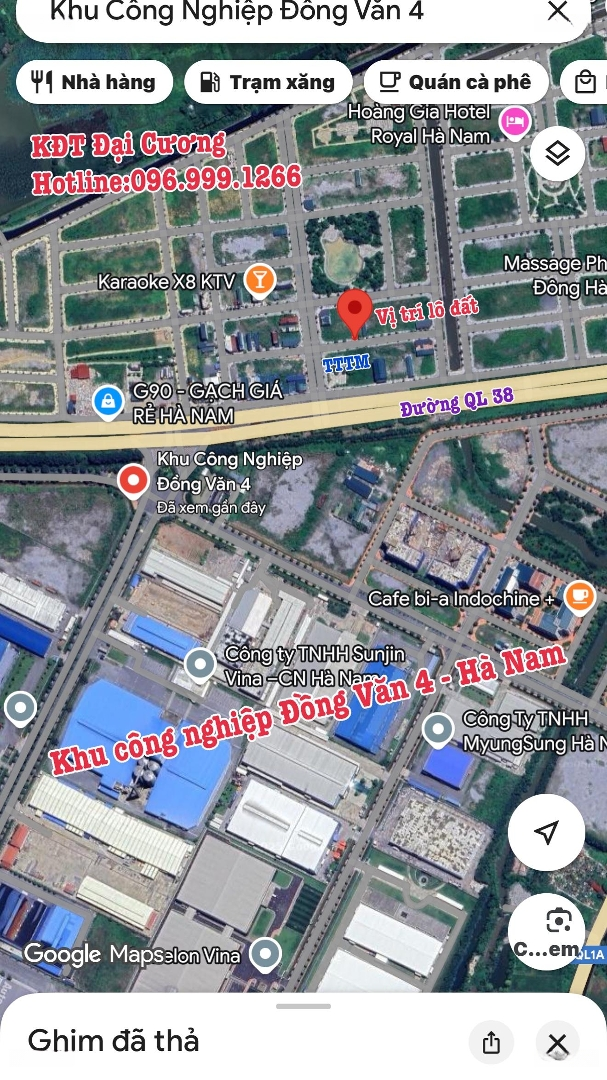Screen dimensions: 607x1080
Task: Filter by Nhà hàng chip
Action: [94, 82]
